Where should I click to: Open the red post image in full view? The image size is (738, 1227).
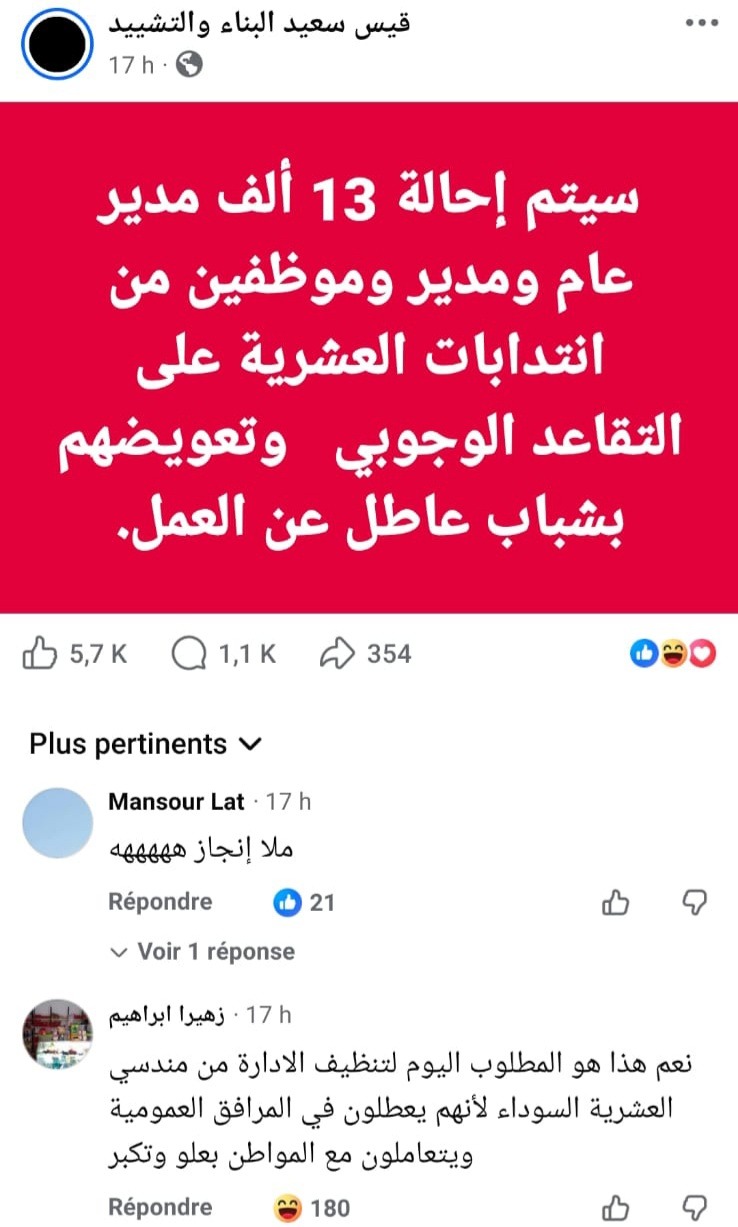(369, 356)
